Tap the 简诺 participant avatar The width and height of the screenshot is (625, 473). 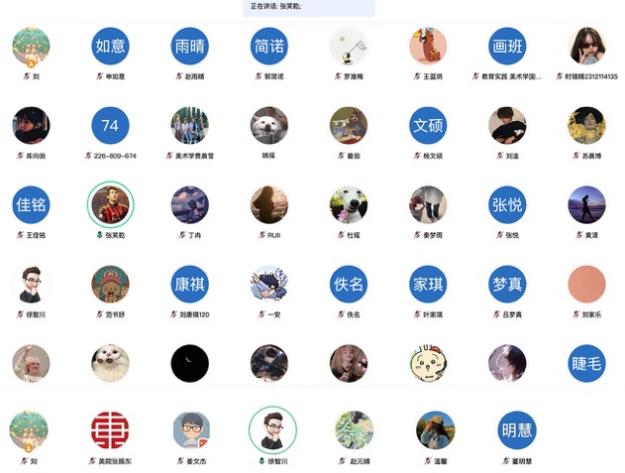click(269, 46)
